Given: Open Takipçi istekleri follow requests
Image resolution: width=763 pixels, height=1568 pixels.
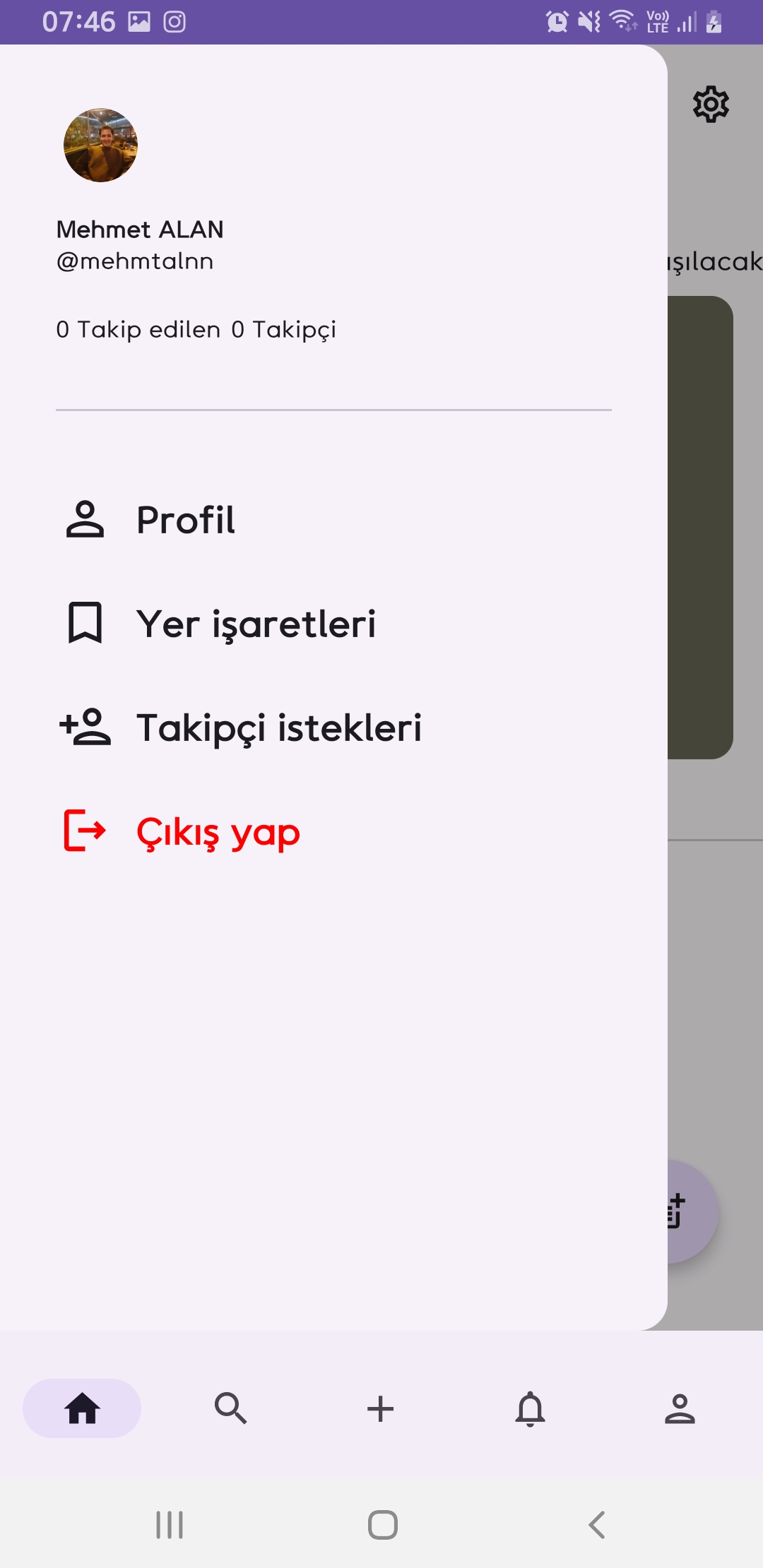Looking at the screenshot, I should pos(278,728).
